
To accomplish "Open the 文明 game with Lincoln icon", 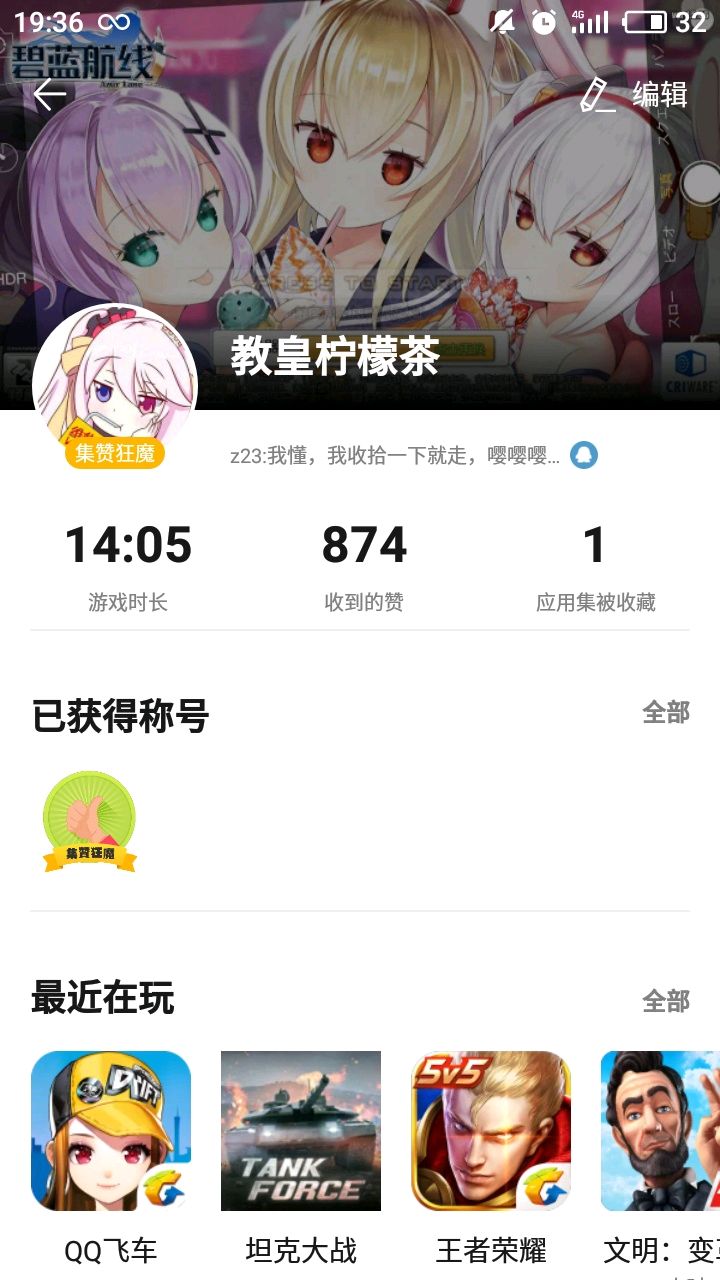I will (x=660, y=1131).
